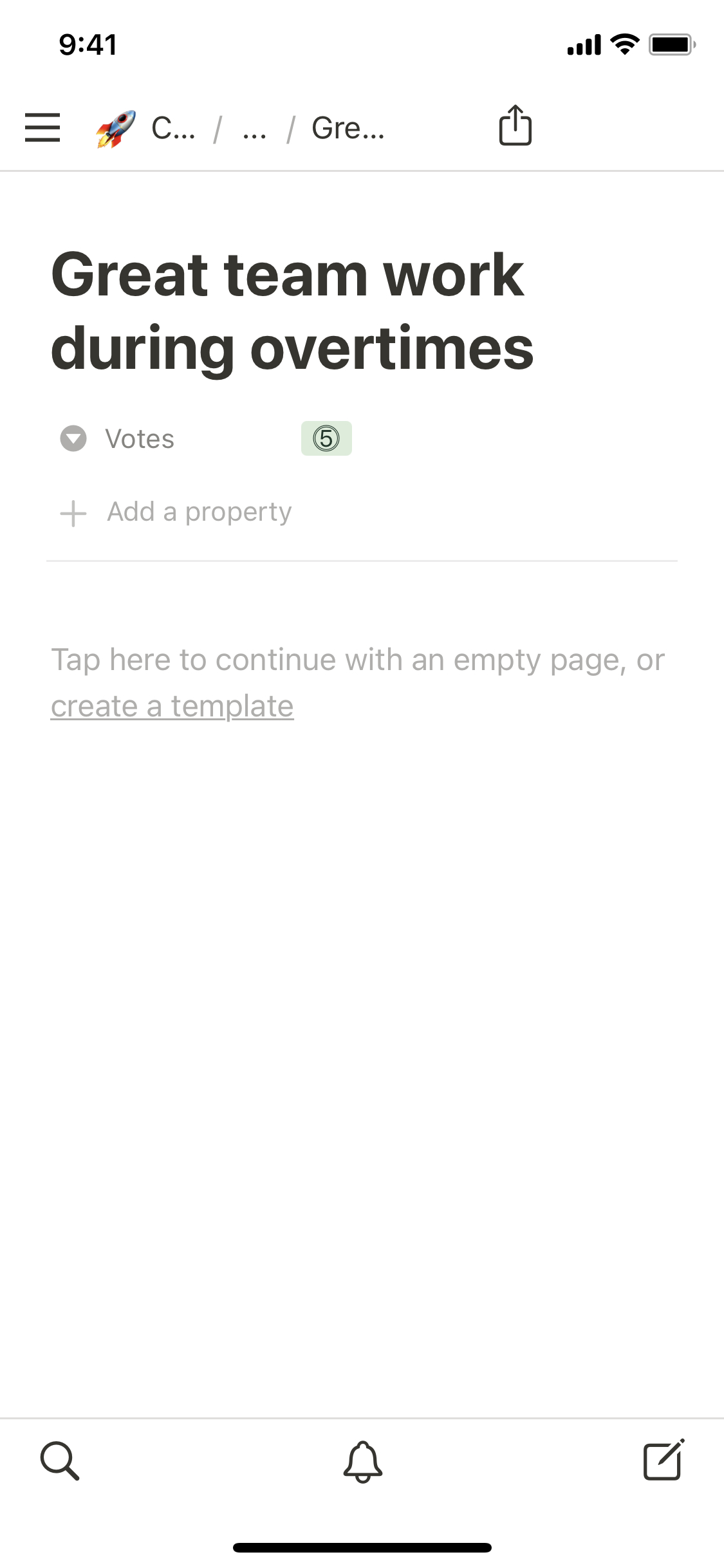Edit the Votes value 5 tag
This screenshot has width=724, height=1568.
click(326, 438)
